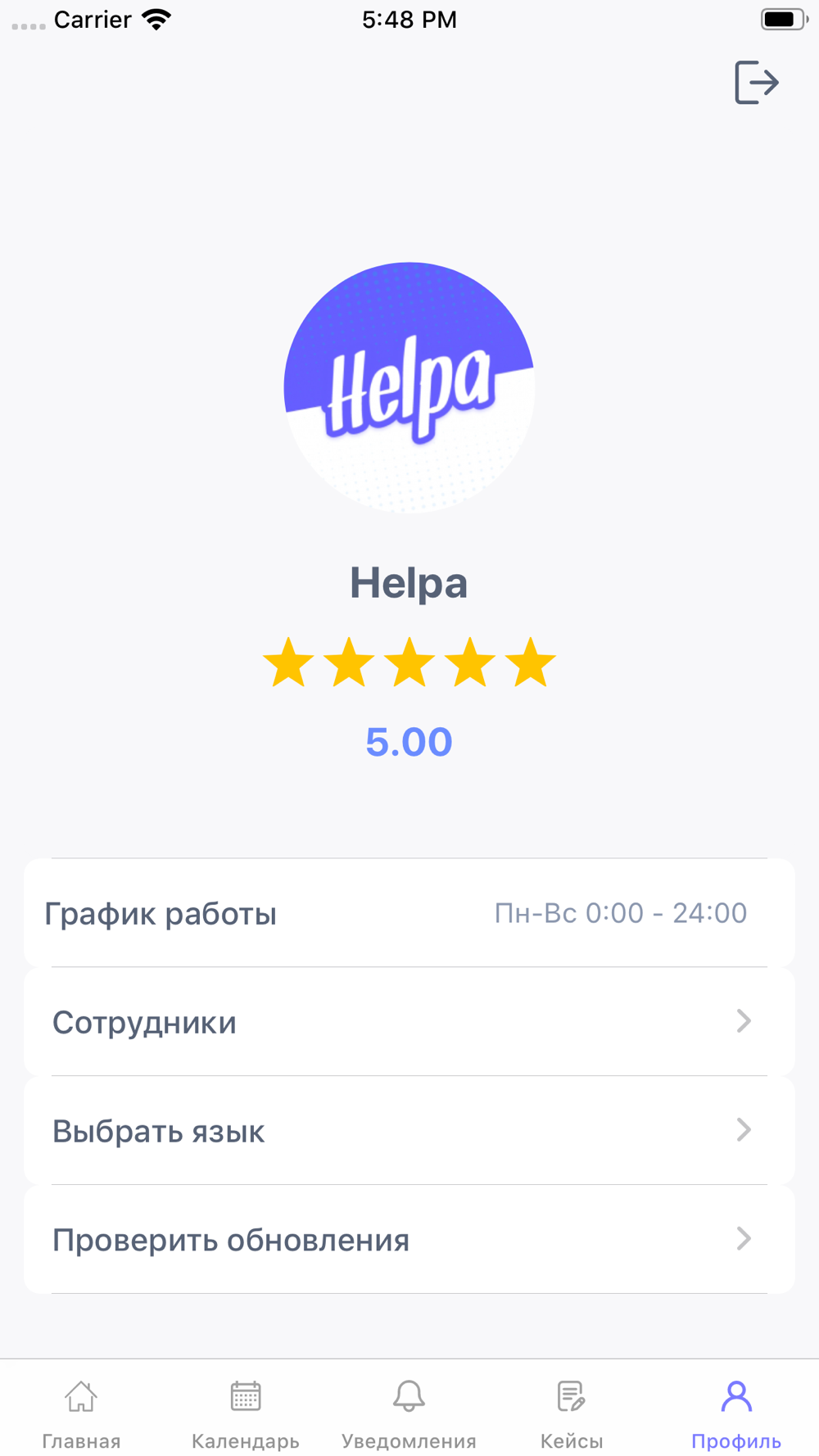The width and height of the screenshot is (819, 1456).
Task: Tap the logout icon
Action: point(756,82)
